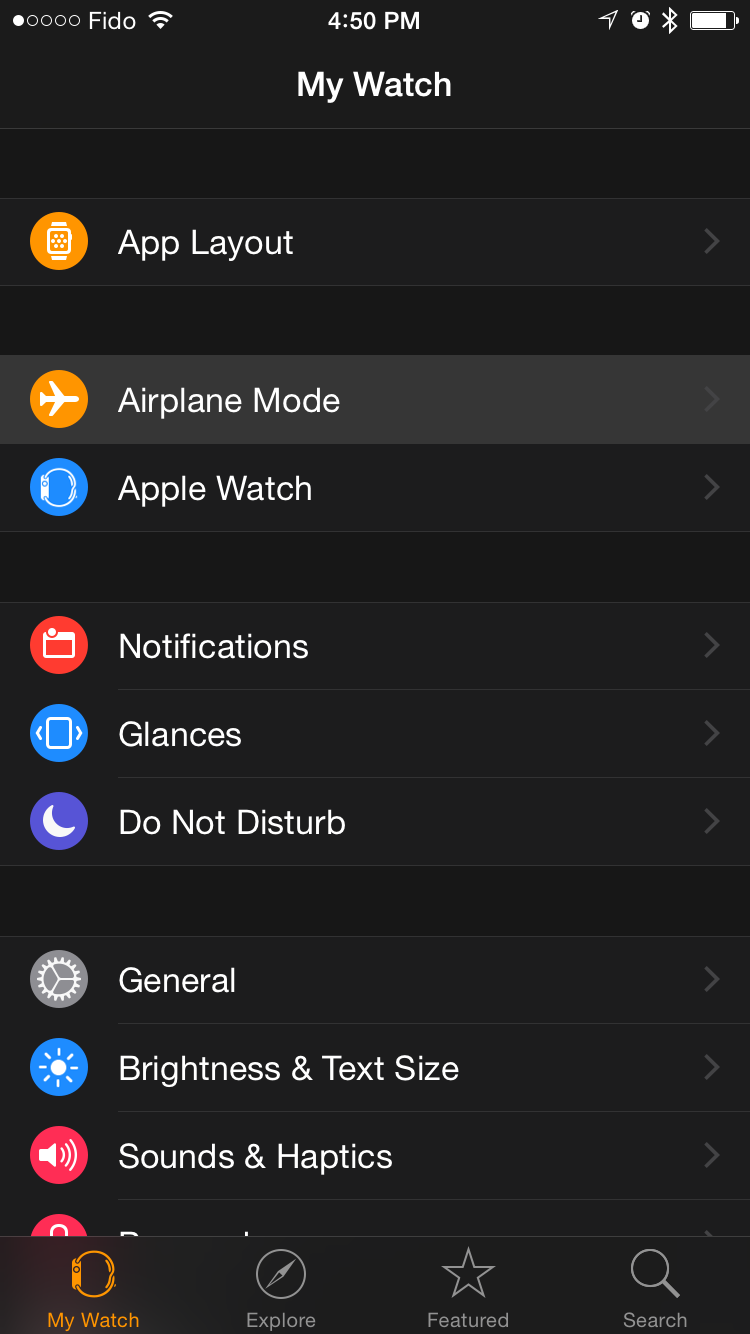Open Notifications settings
Screen dimensions: 750x1334
pyautogui.click(x=374, y=646)
